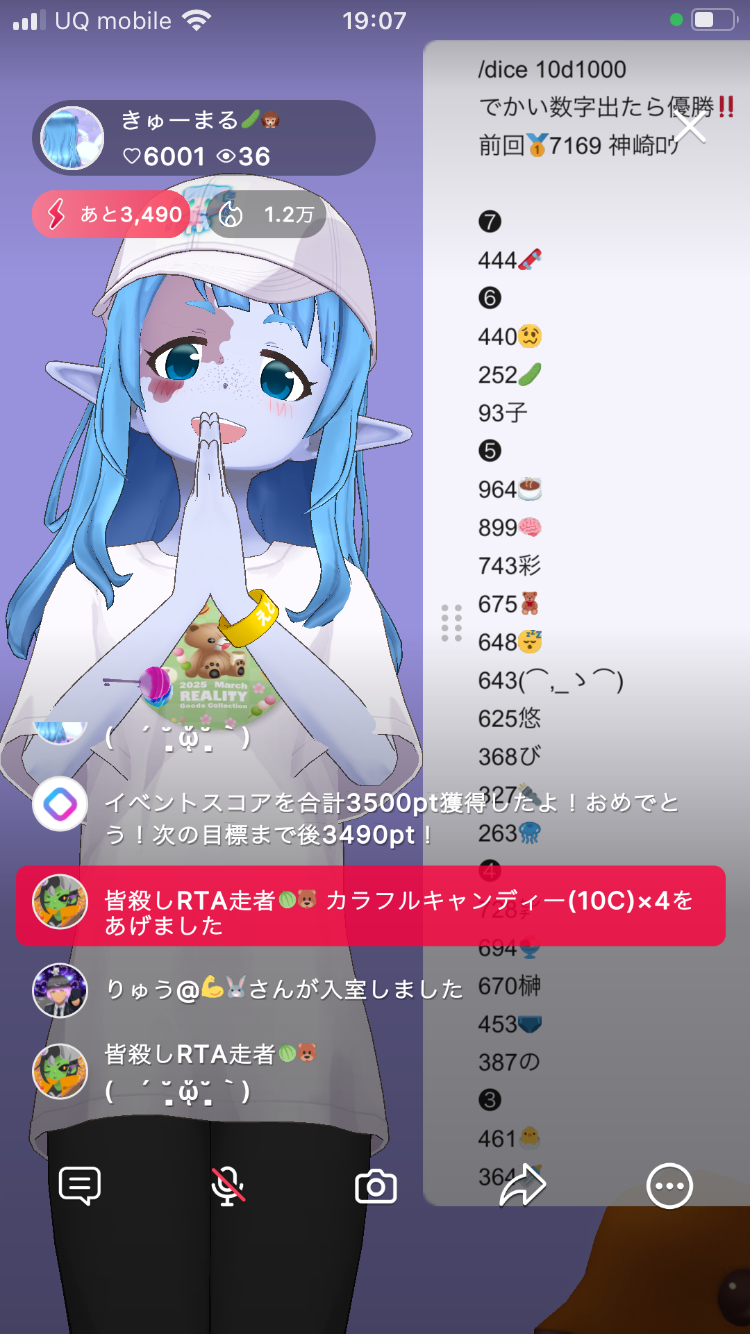Open きゅーまる's streamer profile

[72, 138]
